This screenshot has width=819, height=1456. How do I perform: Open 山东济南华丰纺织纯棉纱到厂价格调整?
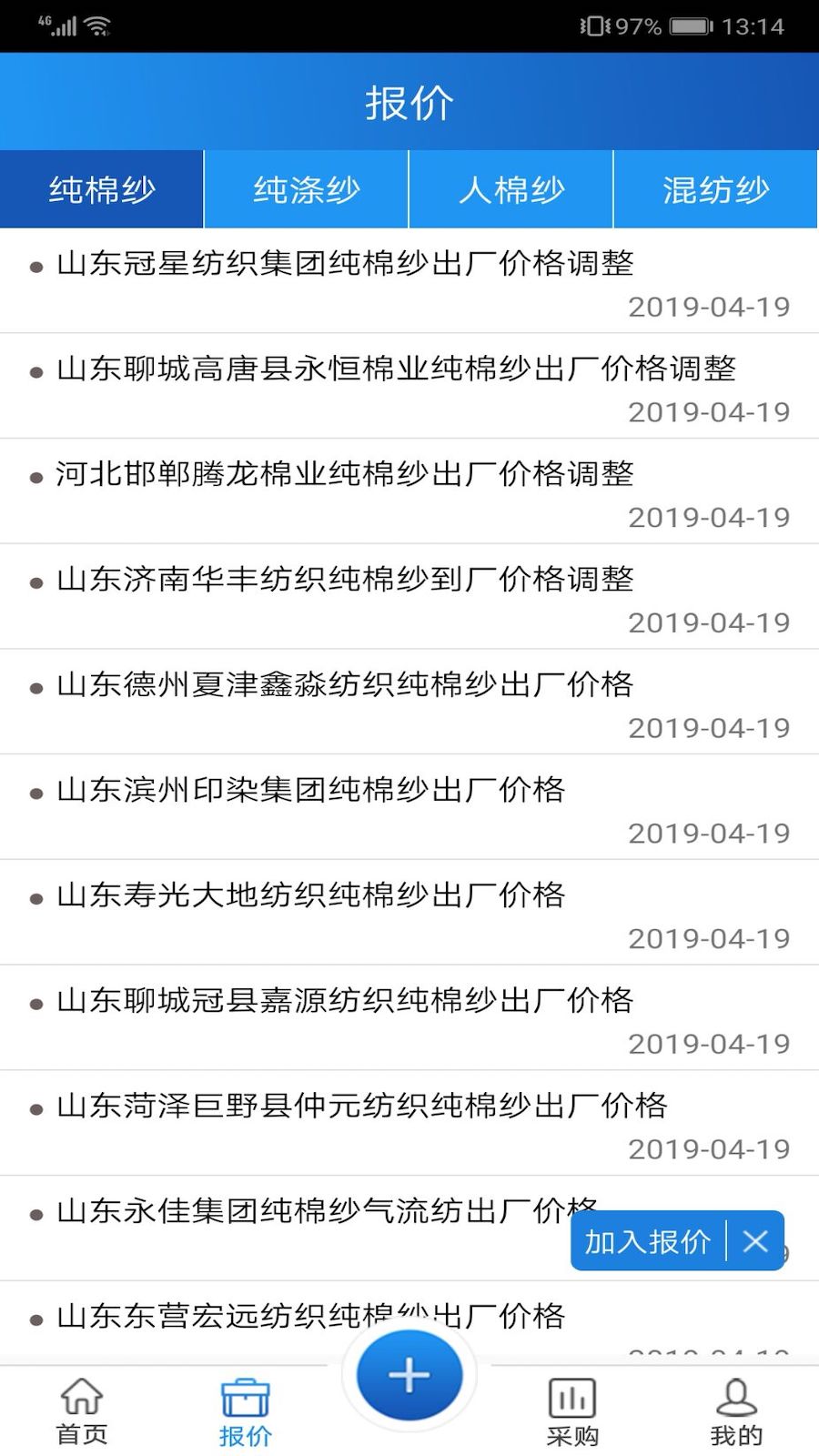346,580
